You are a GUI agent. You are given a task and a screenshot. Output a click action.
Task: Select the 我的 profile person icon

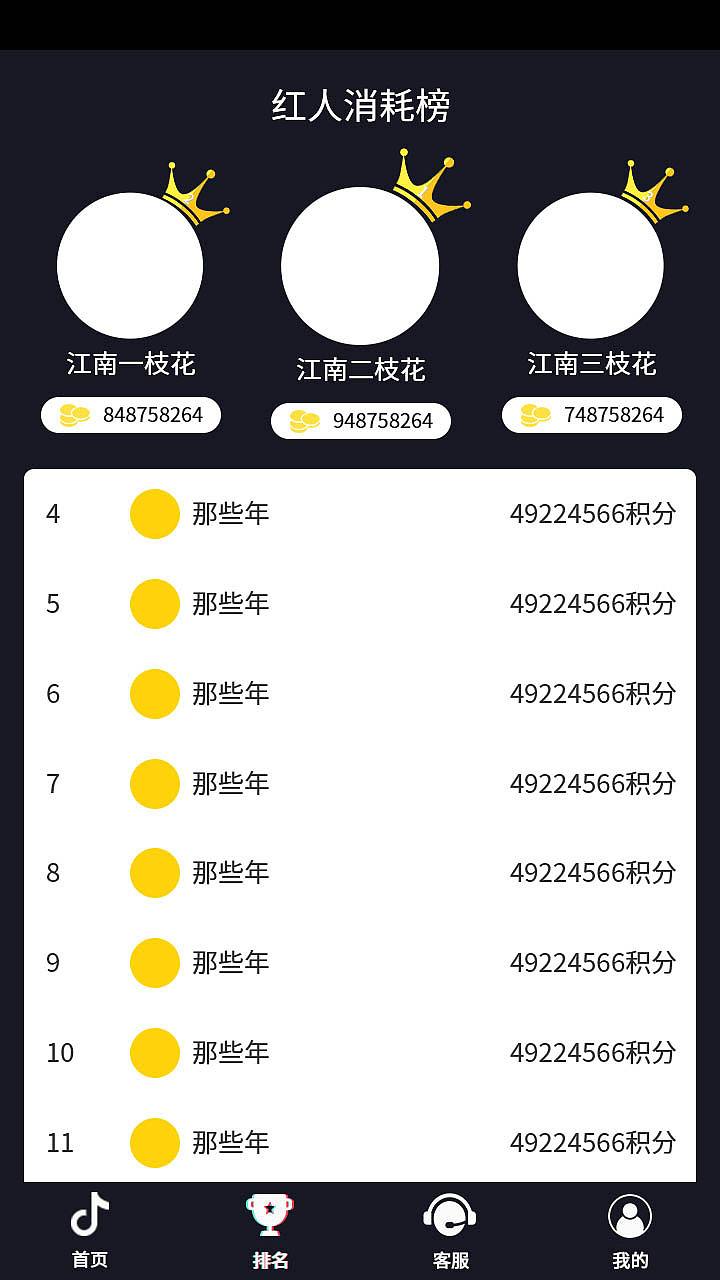(x=629, y=1215)
